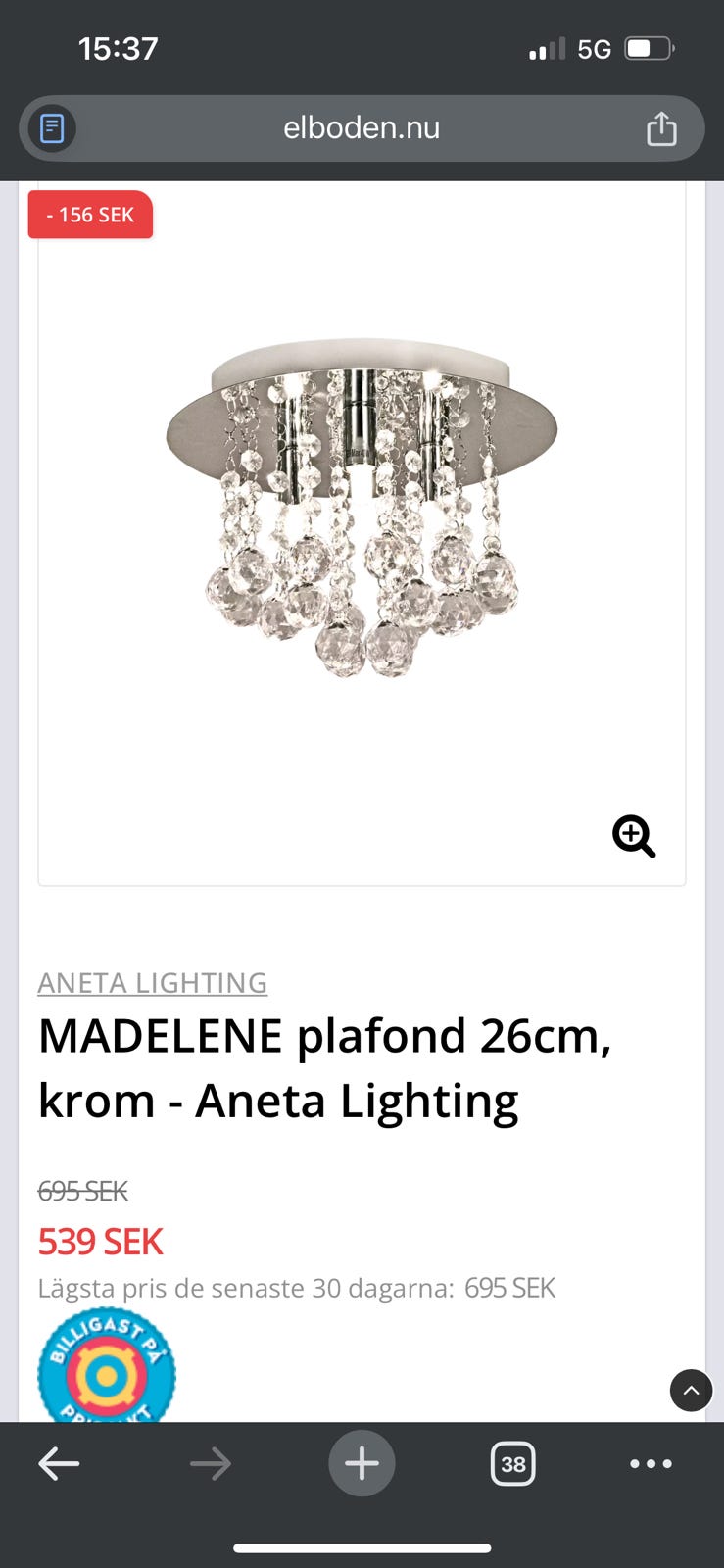View the 38 open tabs
The width and height of the screenshot is (724, 1568).
[512, 1464]
